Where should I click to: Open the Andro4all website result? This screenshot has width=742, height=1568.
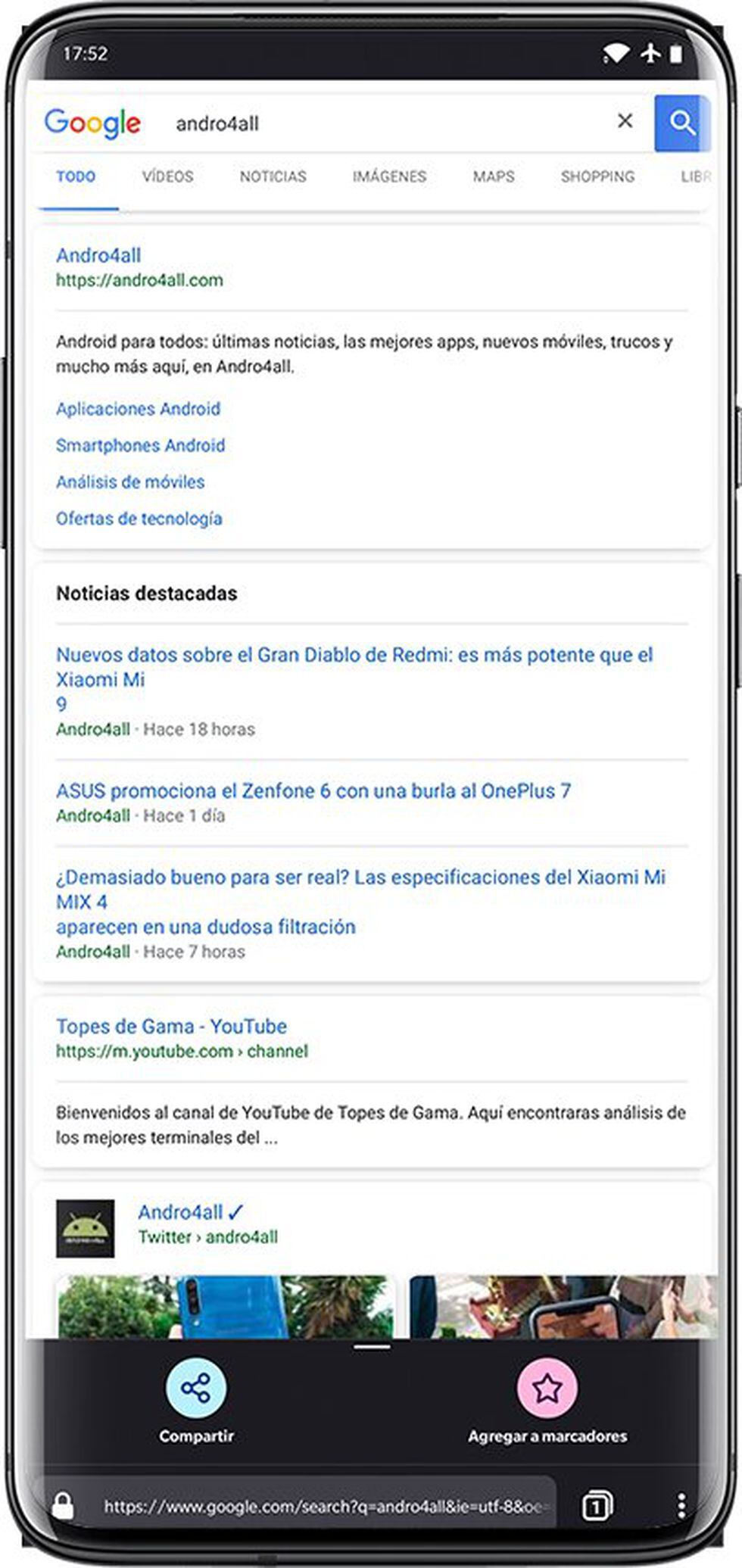pyautogui.click(x=98, y=255)
